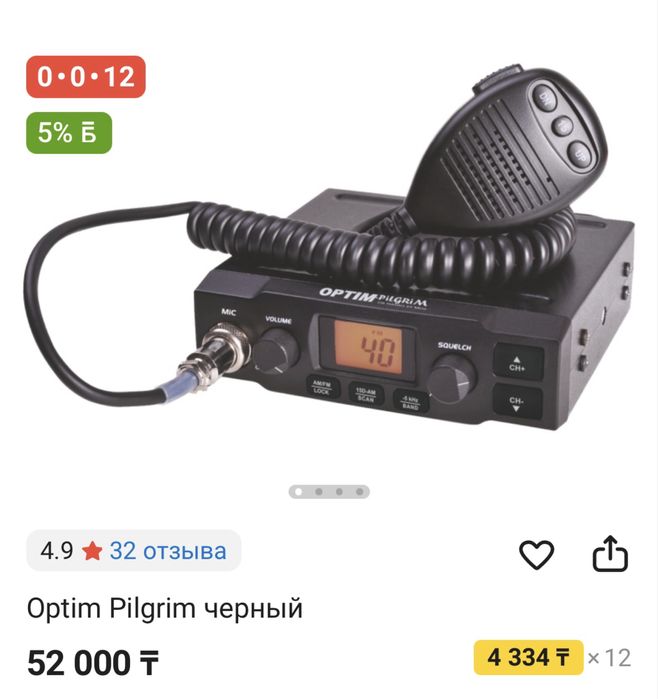Screen dimensions: 658x699
Task: Share this product
Action: tap(610, 554)
